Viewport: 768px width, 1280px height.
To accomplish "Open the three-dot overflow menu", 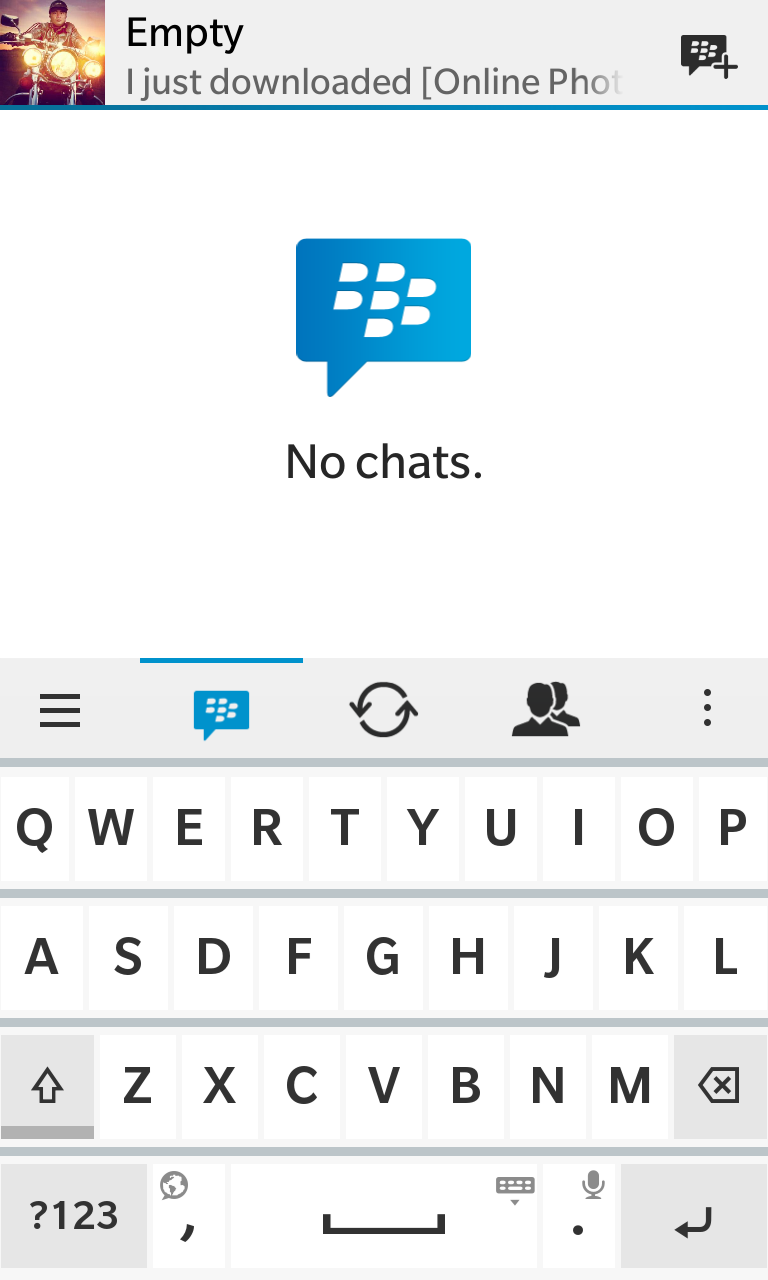I will point(707,708).
